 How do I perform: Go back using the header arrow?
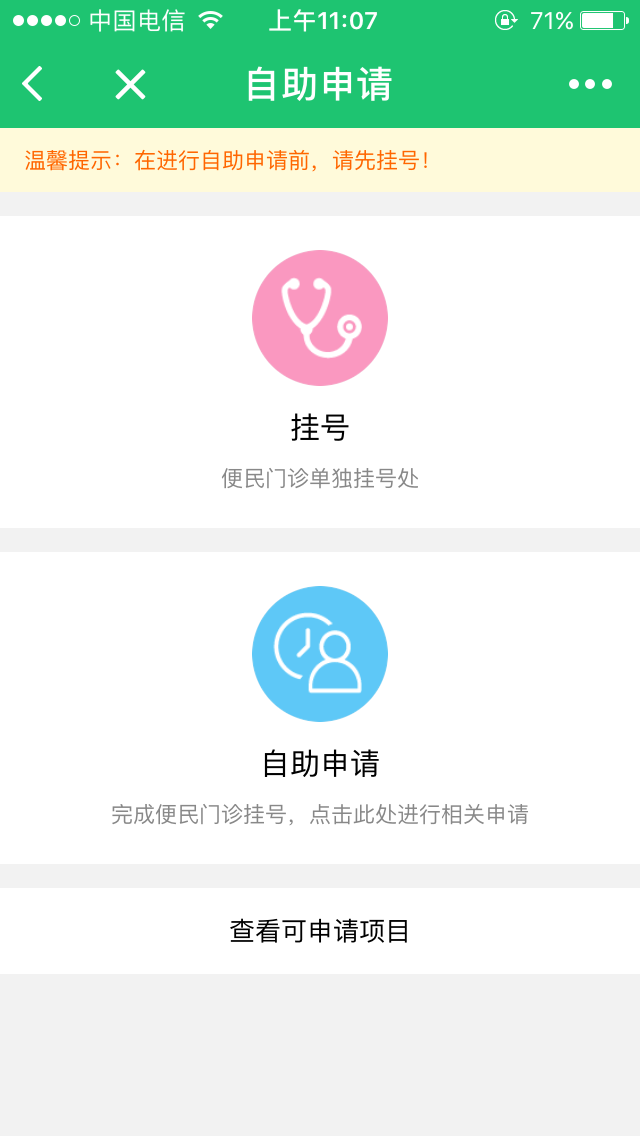pyautogui.click(x=33, y=84)
